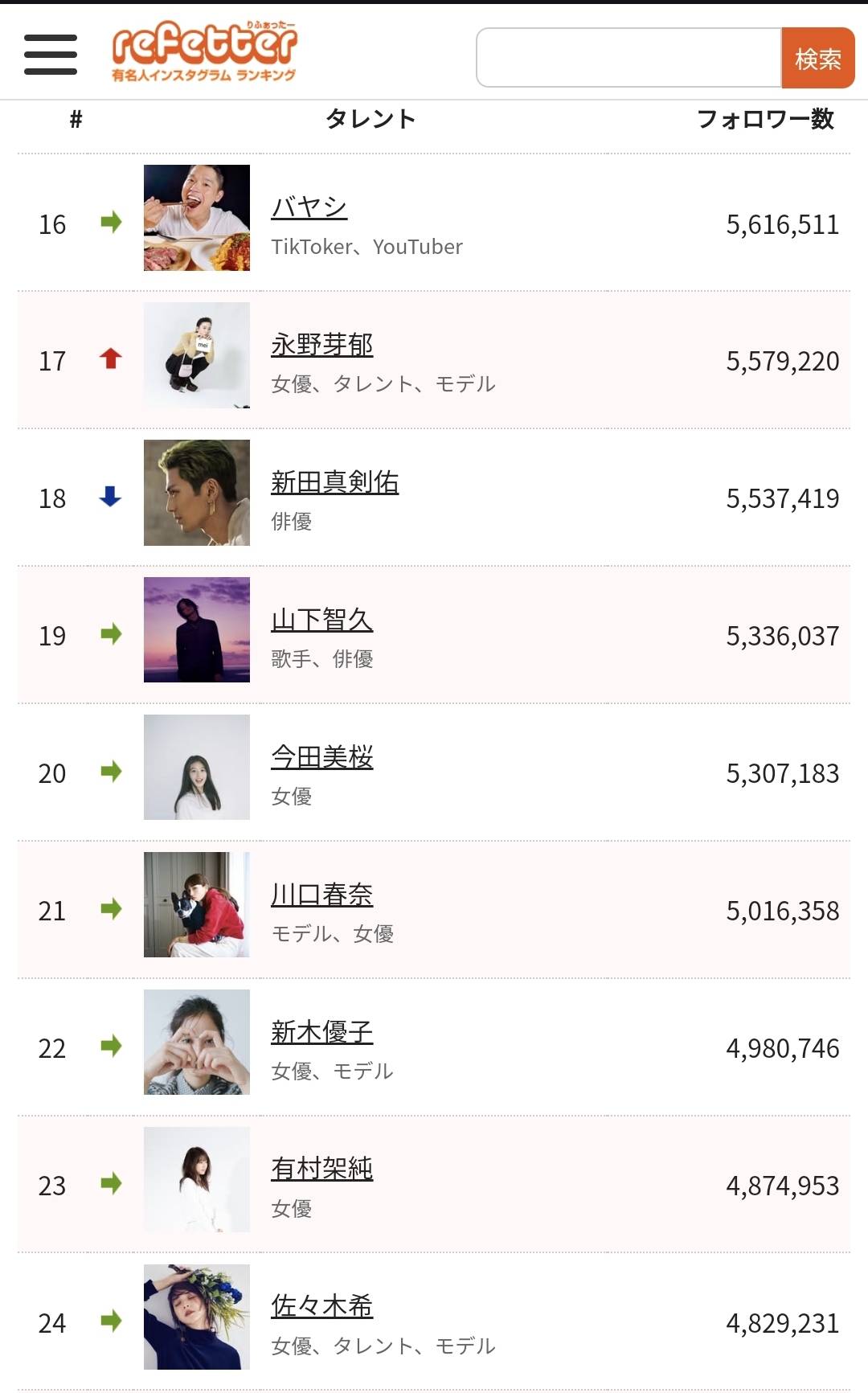Open 永野芽郁's profile link
The width and height of the screenshot is (868, 1393).
(321, 345)
